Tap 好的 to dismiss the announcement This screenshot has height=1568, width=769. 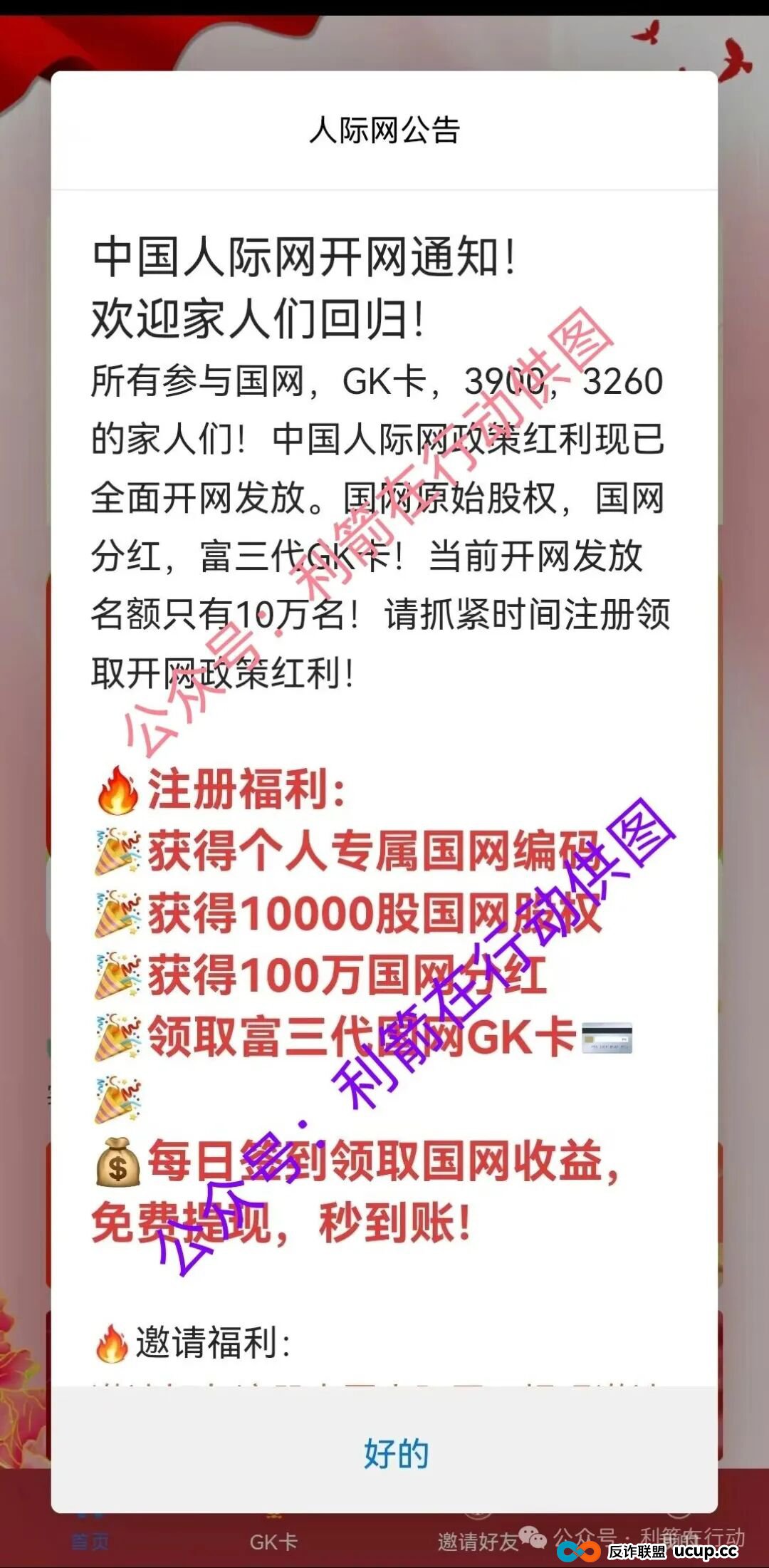[396, 1453]
